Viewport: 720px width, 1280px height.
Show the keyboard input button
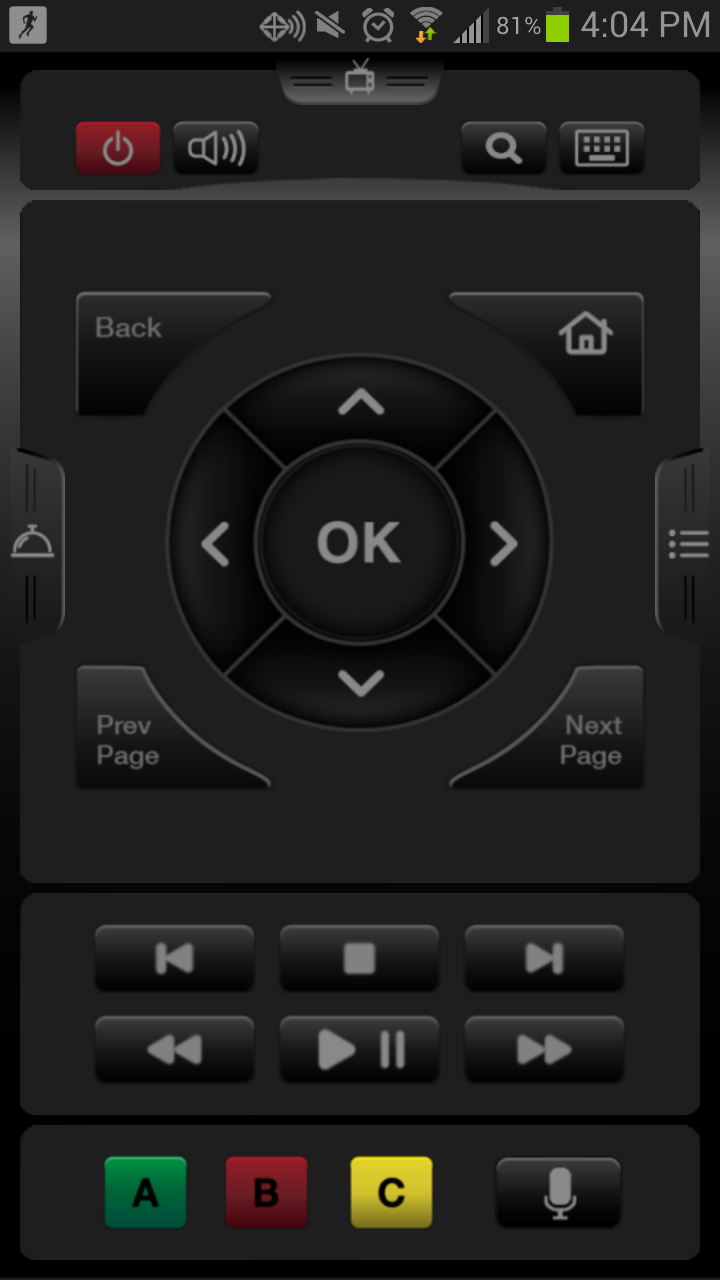(602, 148)
